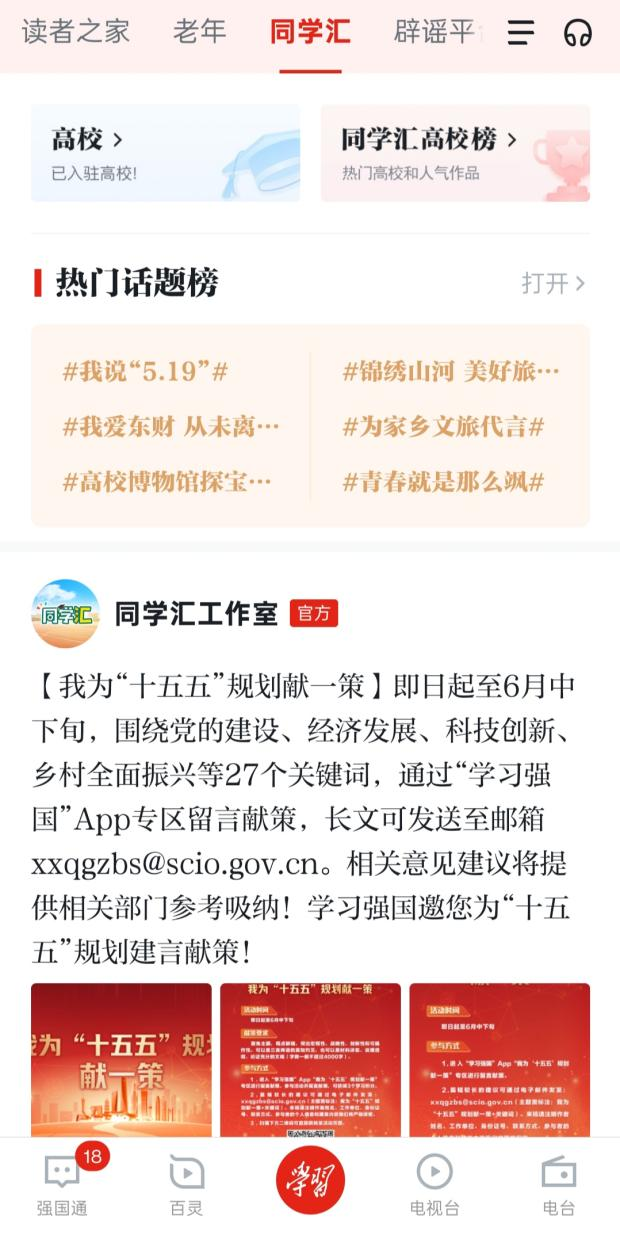Screen dimensions: 620x1235
Task: Open the 高校 card
Action: click(x=165, y=153)
